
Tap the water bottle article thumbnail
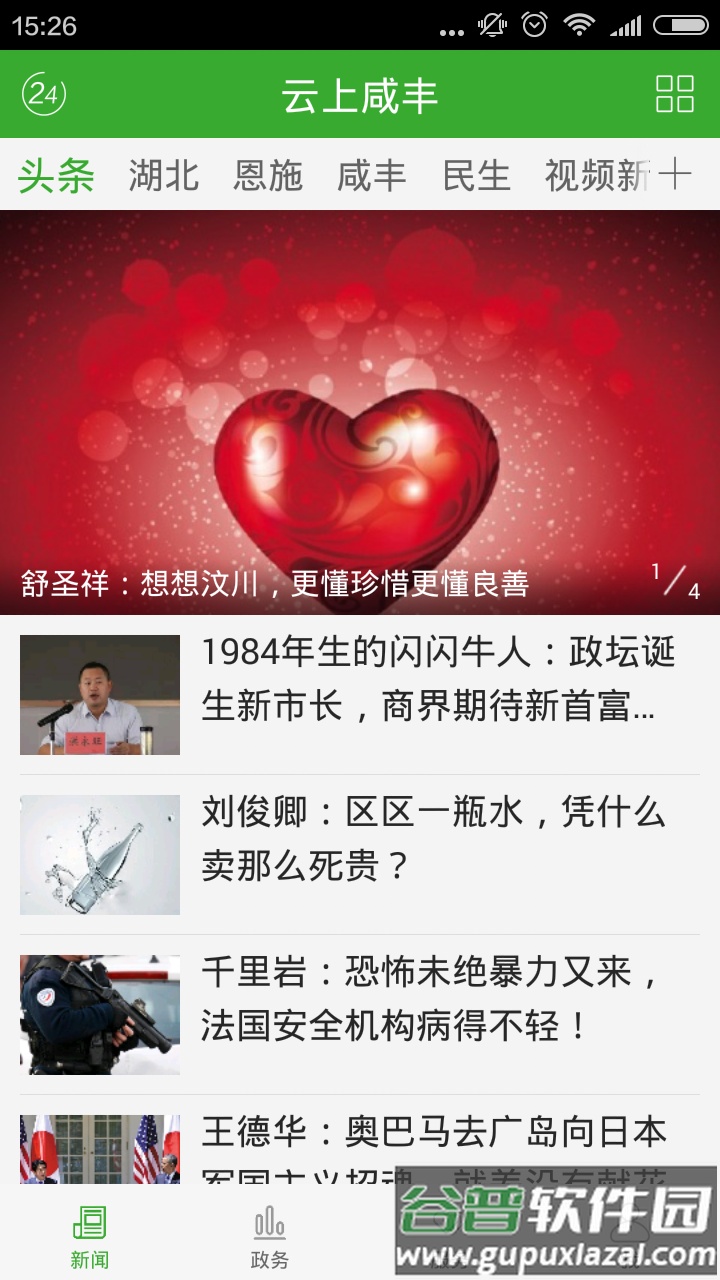point(99,853)
